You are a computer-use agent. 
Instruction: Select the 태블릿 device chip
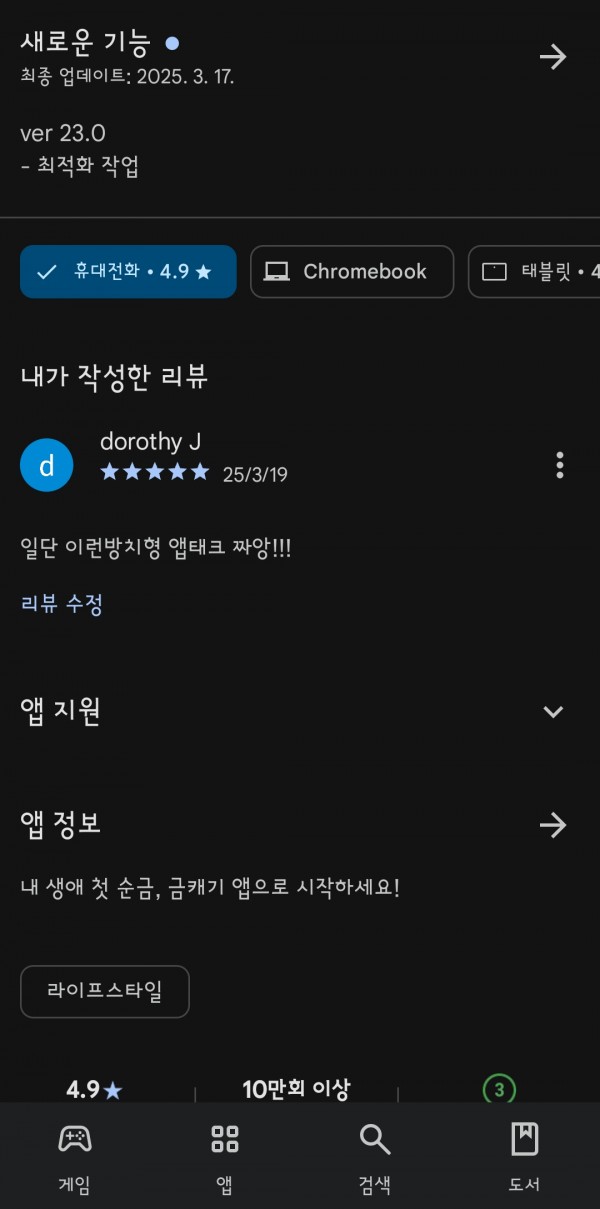point(535,272)
